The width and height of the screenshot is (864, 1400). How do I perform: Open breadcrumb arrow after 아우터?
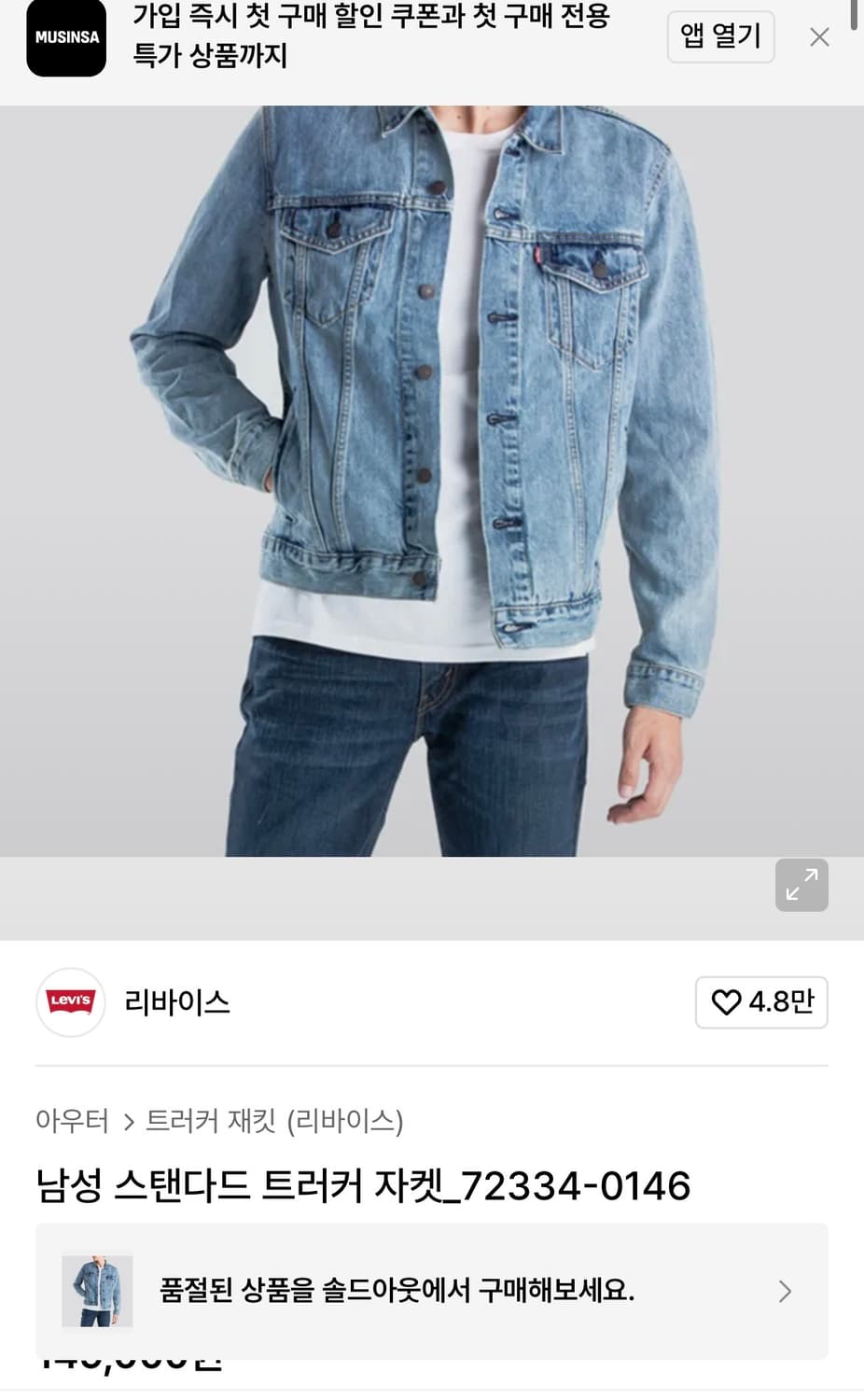127,1123
